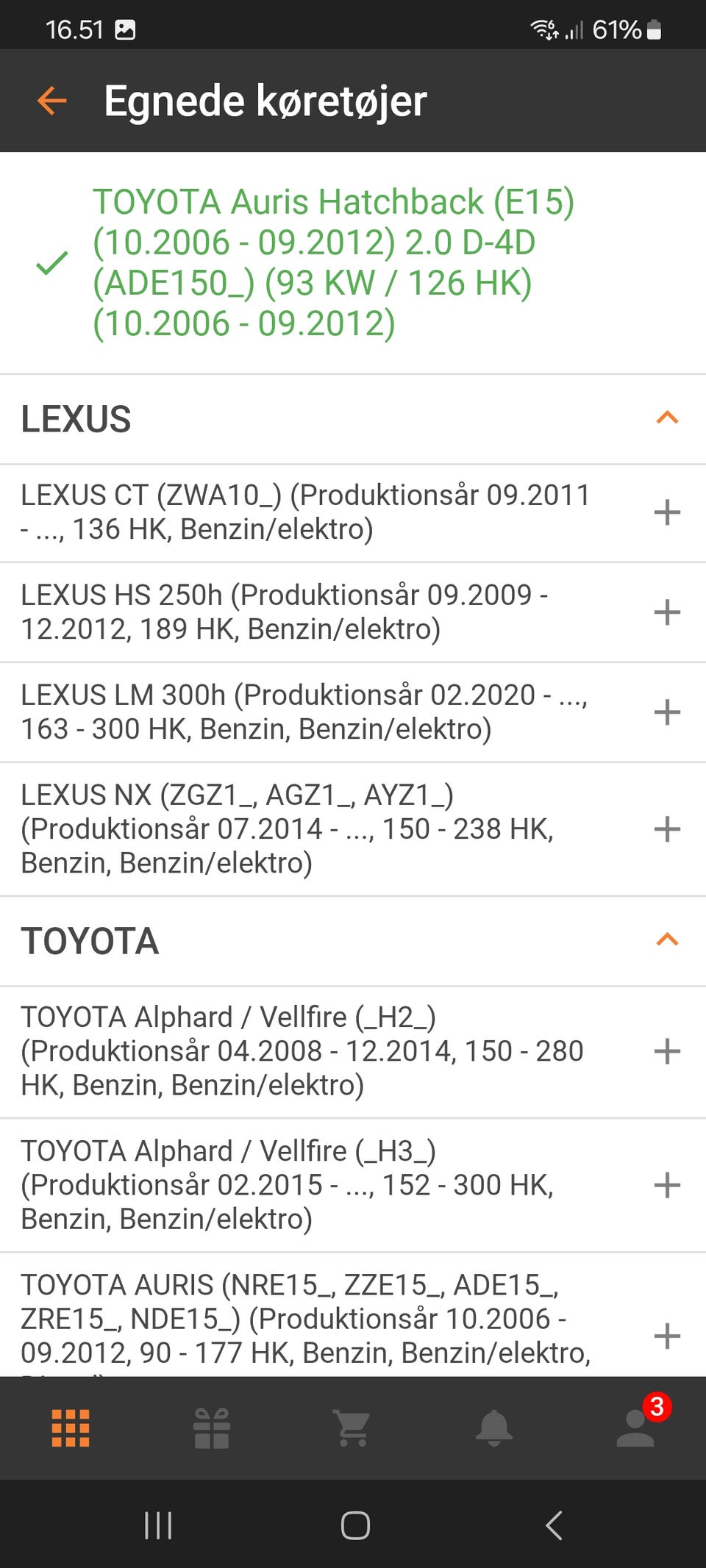This screenshot has width=706, height=1568.
Task: Expand the LEXUS LM 300h entry
Action: pos(666,712)
